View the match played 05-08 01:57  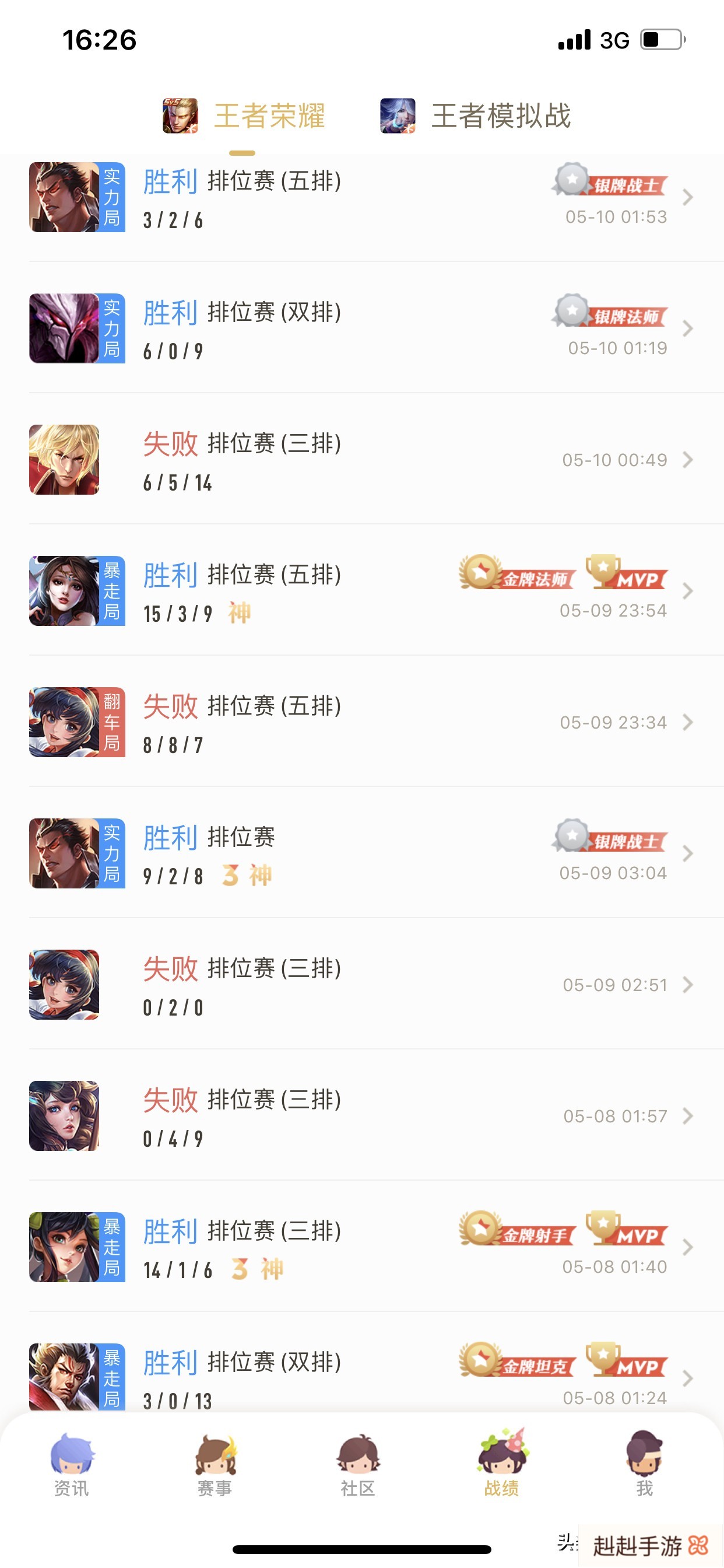(361, 1116)
